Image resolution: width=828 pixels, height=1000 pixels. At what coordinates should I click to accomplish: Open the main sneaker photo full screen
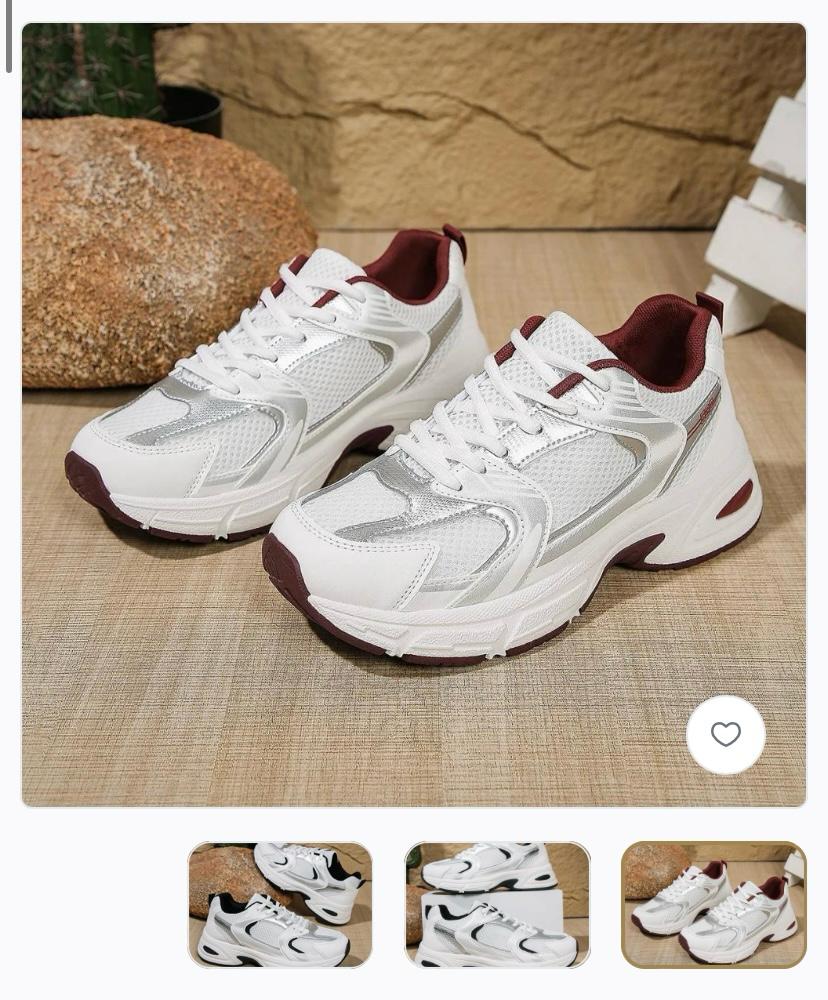click(413, 414)
